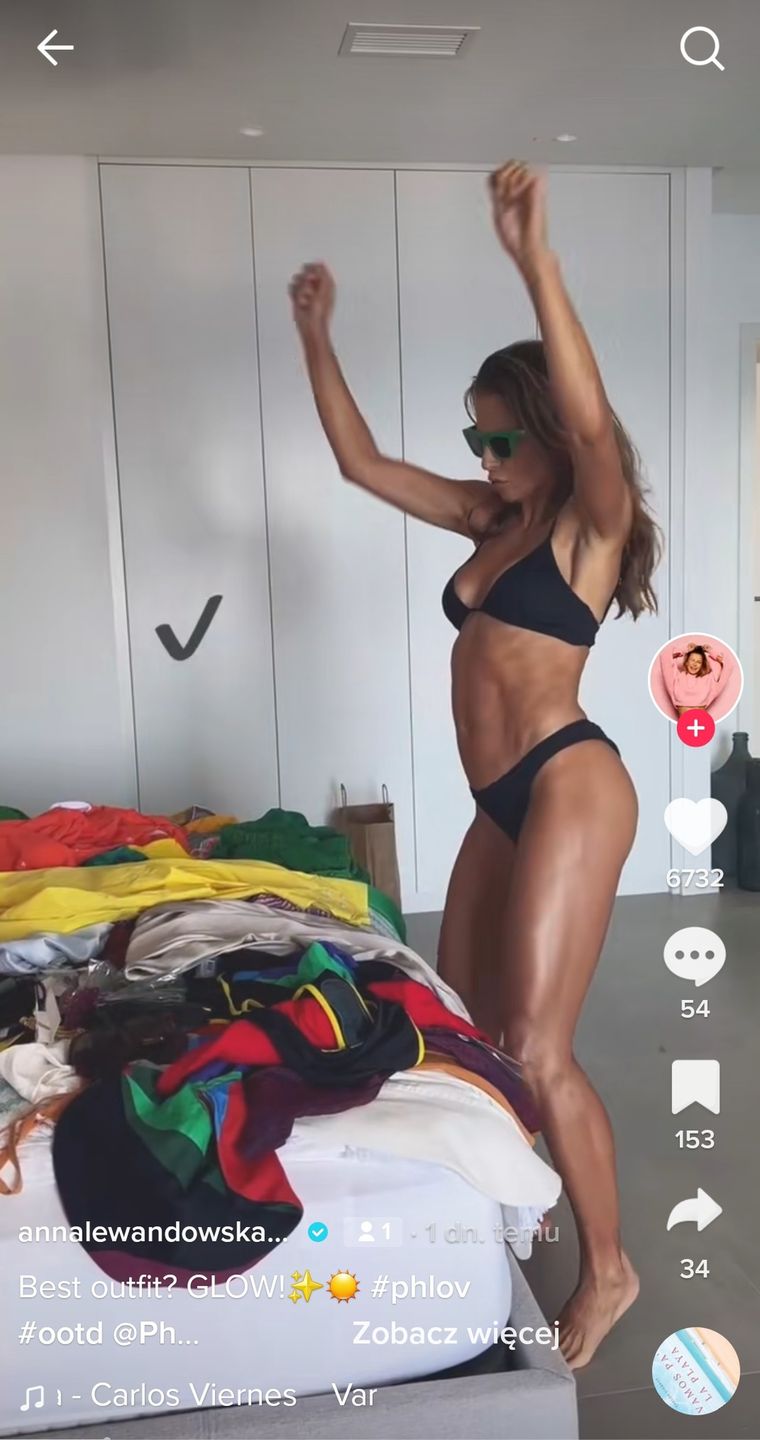The image size is (760, 1440).
Task: Open the Carlos Viernes sound title
Action: tap(193, 1395)
